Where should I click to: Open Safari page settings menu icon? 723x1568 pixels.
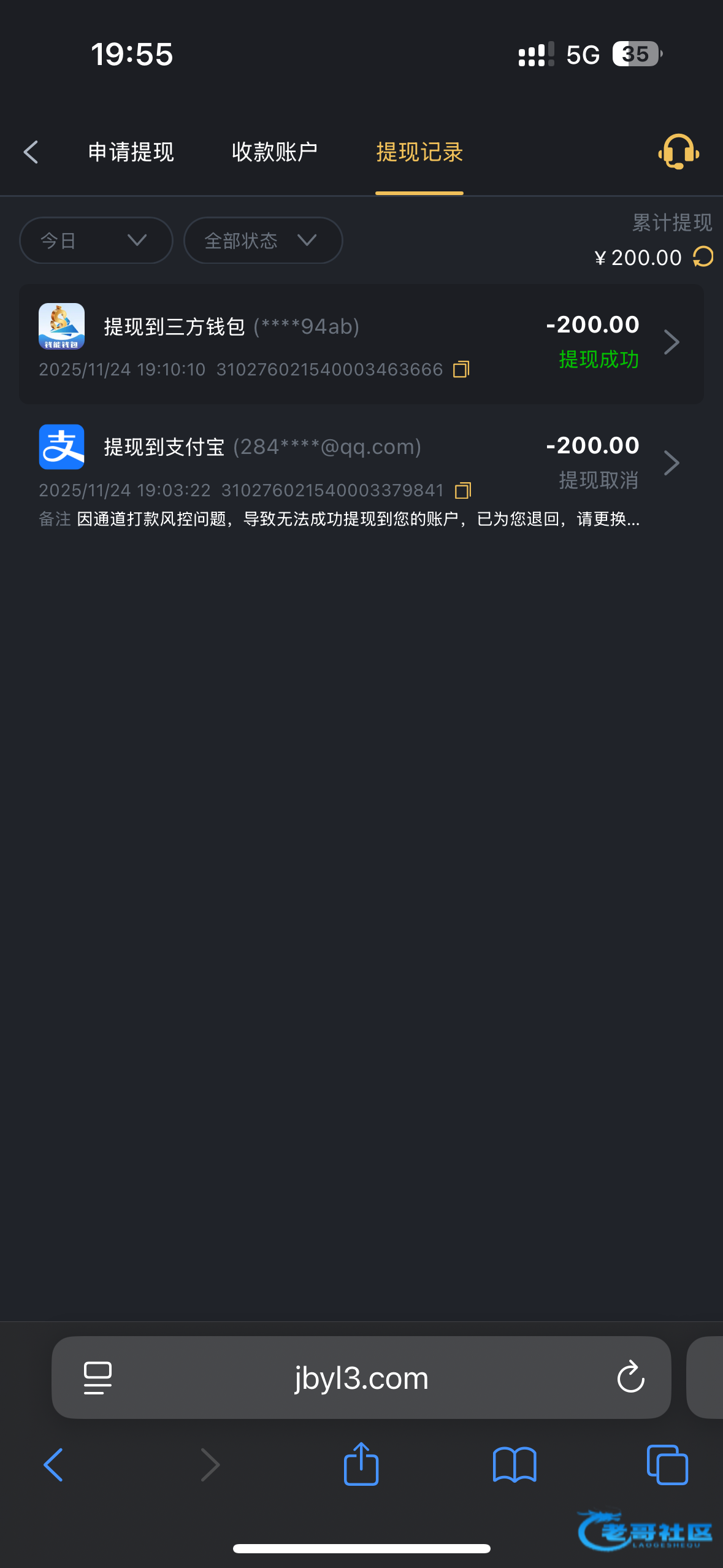98,1378
